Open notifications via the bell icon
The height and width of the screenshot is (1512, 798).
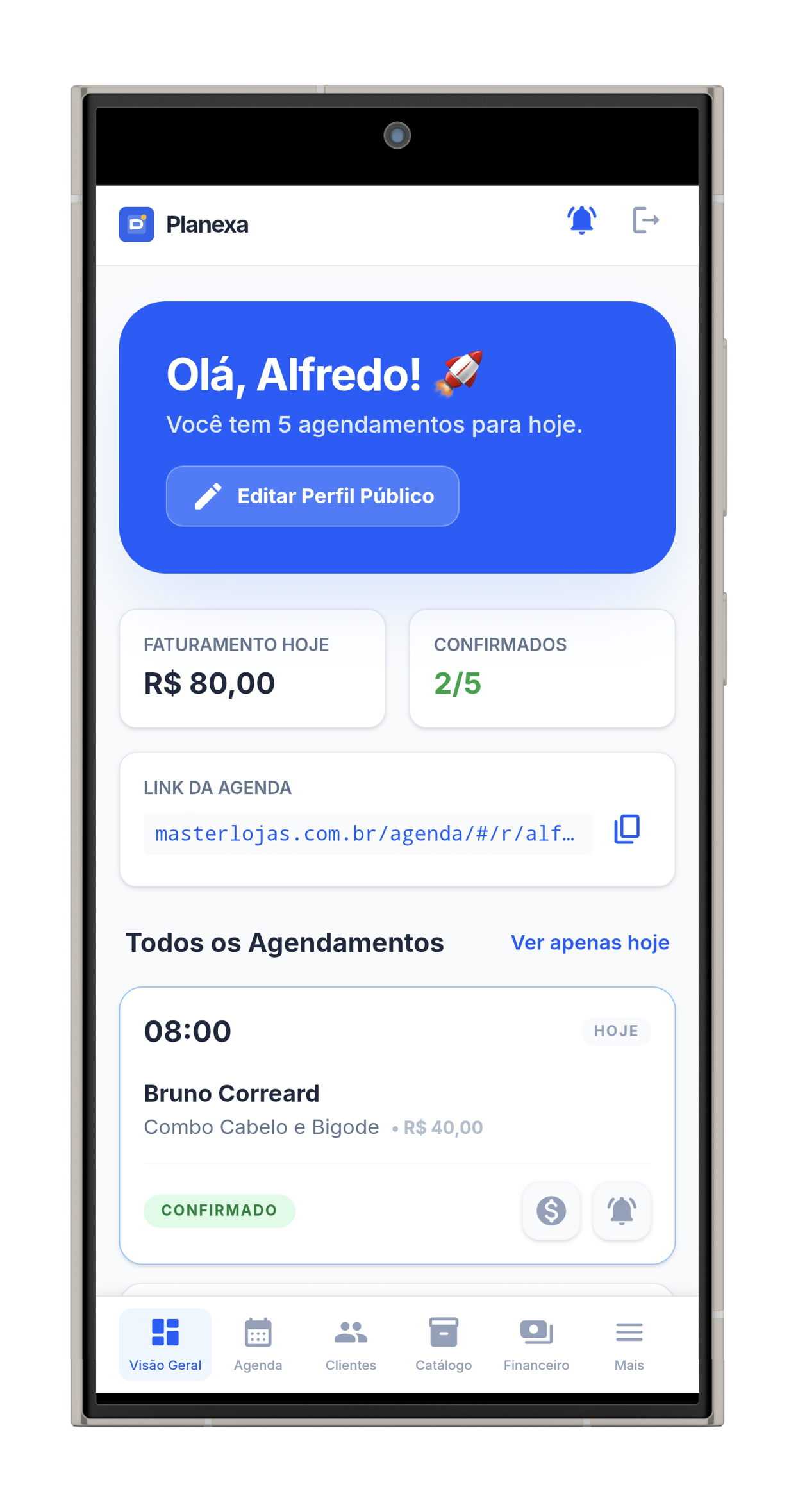tap(582, 220)
